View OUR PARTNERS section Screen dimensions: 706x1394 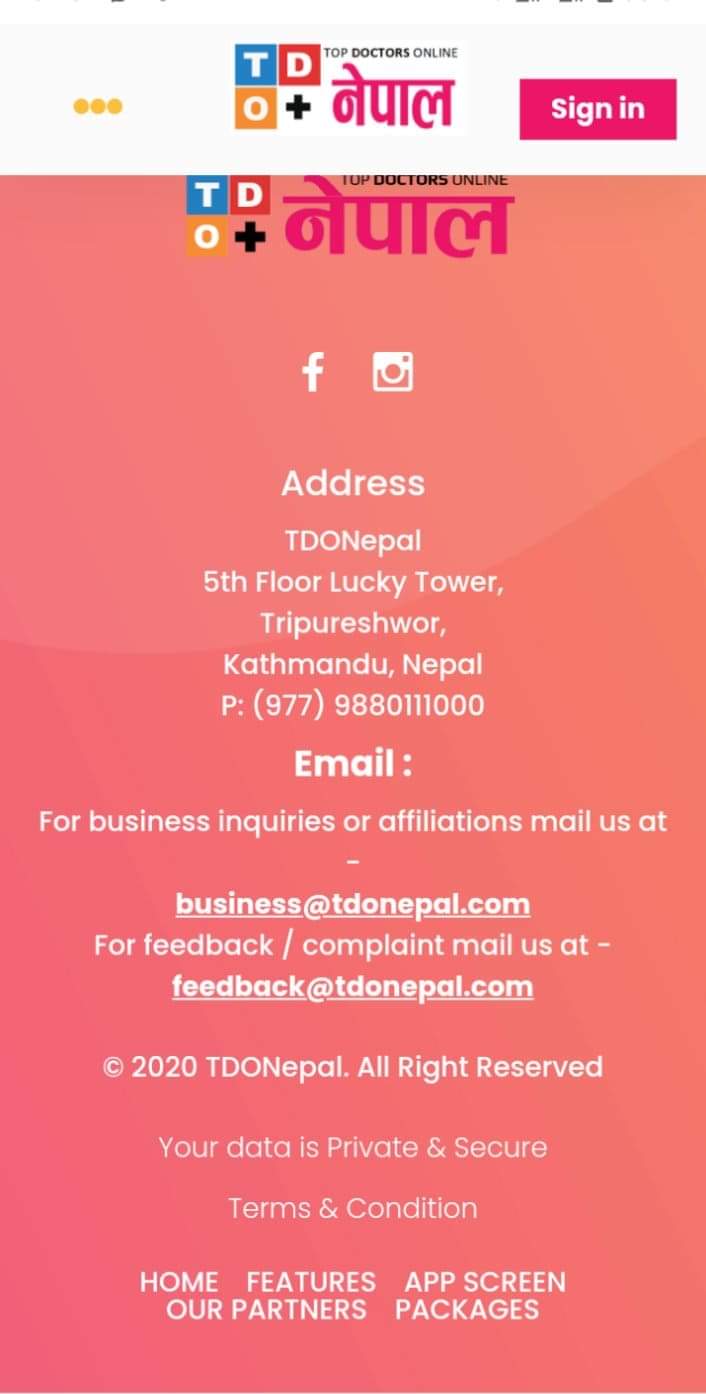266,1310
